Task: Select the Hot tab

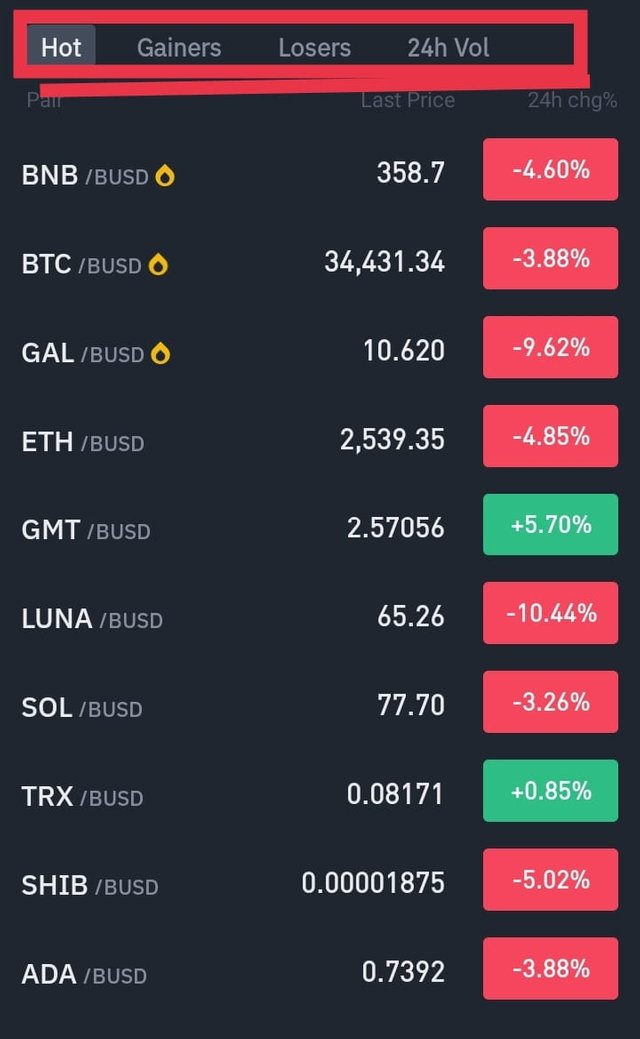Action: (61, 47)
